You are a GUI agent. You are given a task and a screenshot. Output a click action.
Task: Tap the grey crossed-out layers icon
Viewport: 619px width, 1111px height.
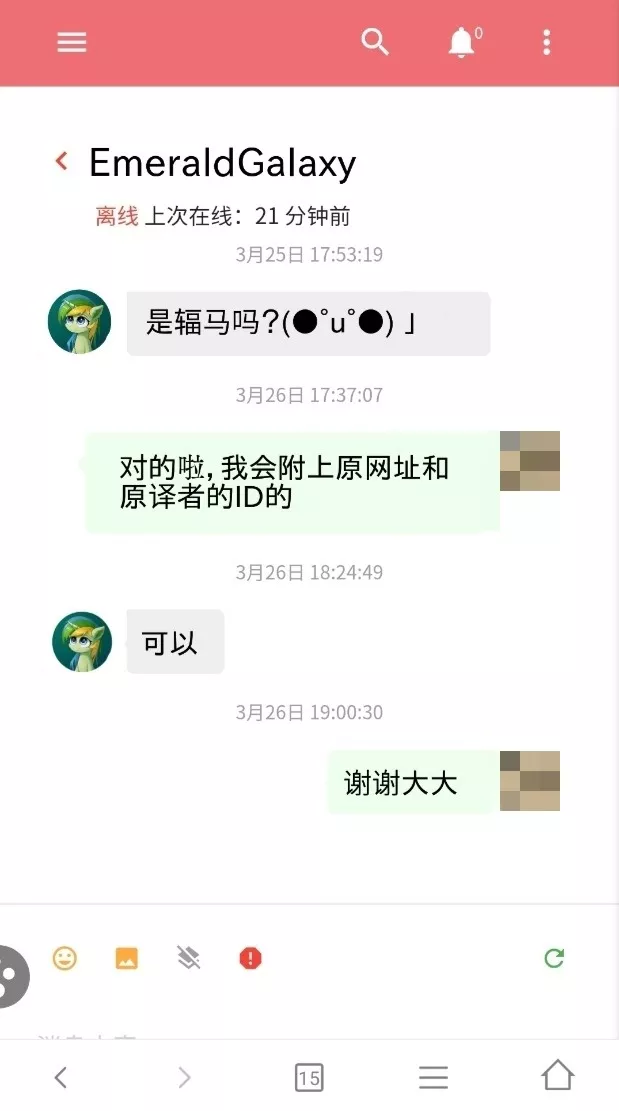point(188,958)
